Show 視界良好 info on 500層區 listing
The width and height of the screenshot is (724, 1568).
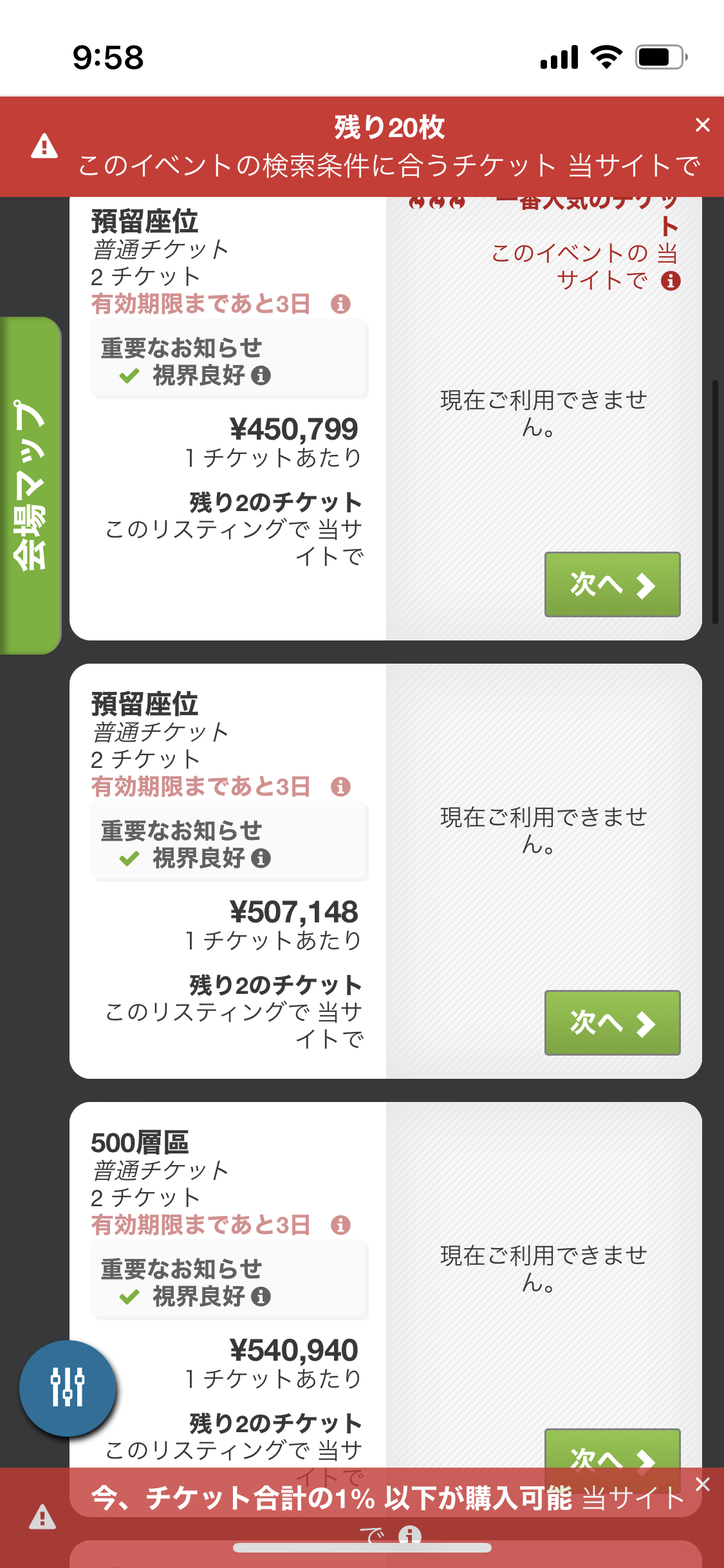click(x=261, y=1296)
